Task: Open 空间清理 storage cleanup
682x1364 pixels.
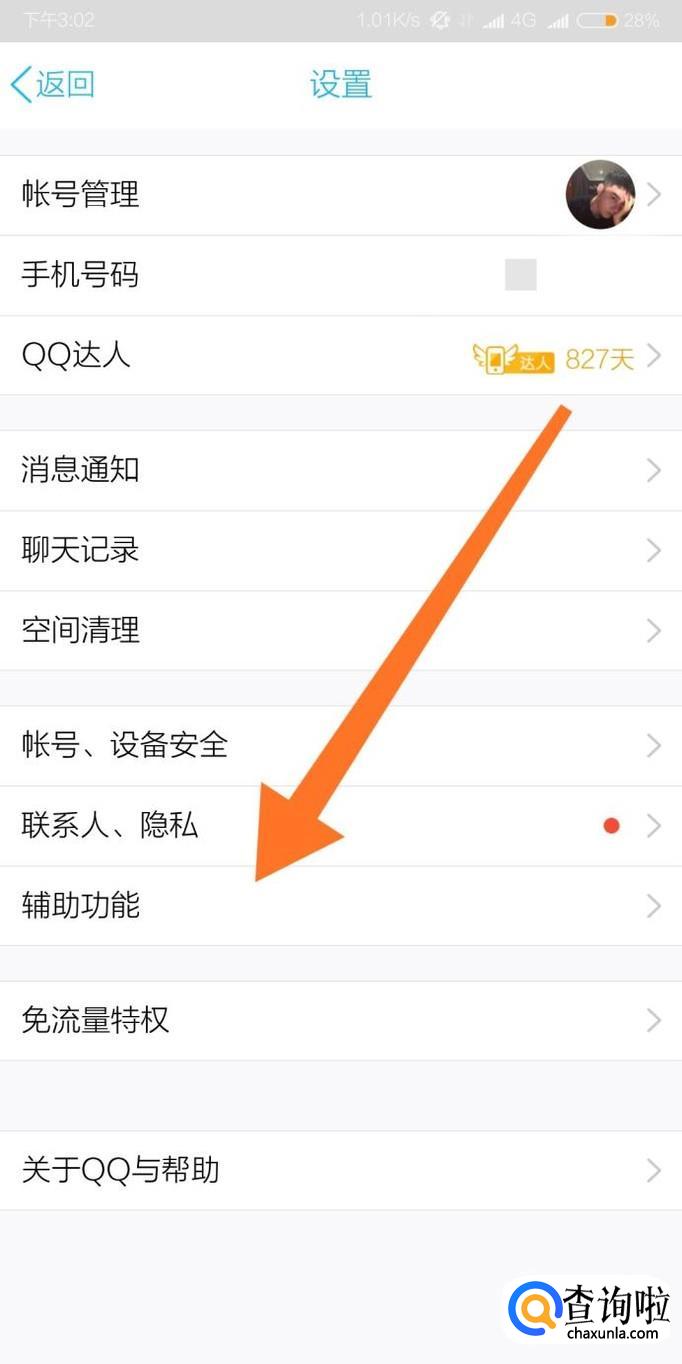Action: (x=341, y=630)
